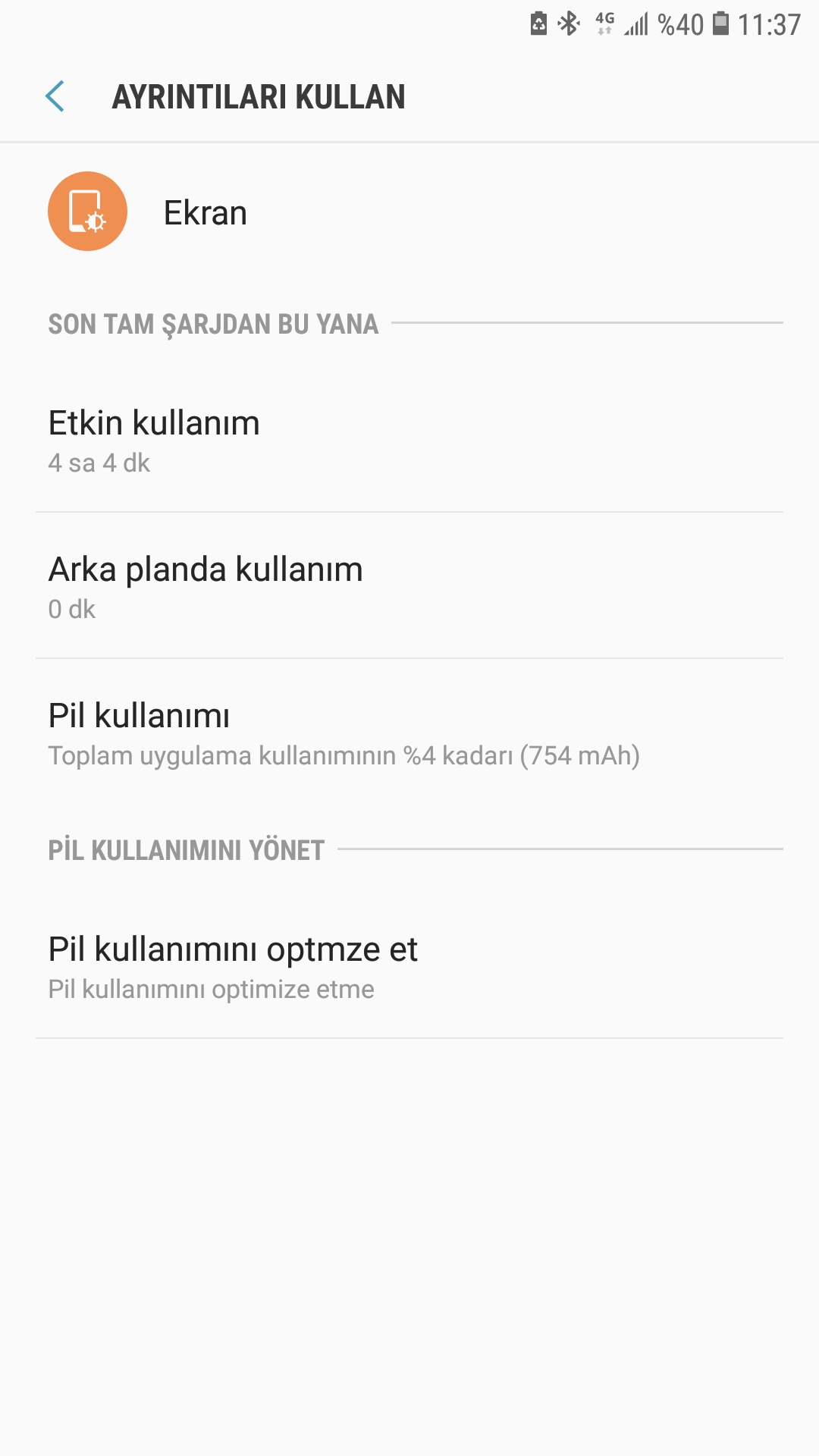
Task: Go back using the header arrow
Action: point(55,96)
